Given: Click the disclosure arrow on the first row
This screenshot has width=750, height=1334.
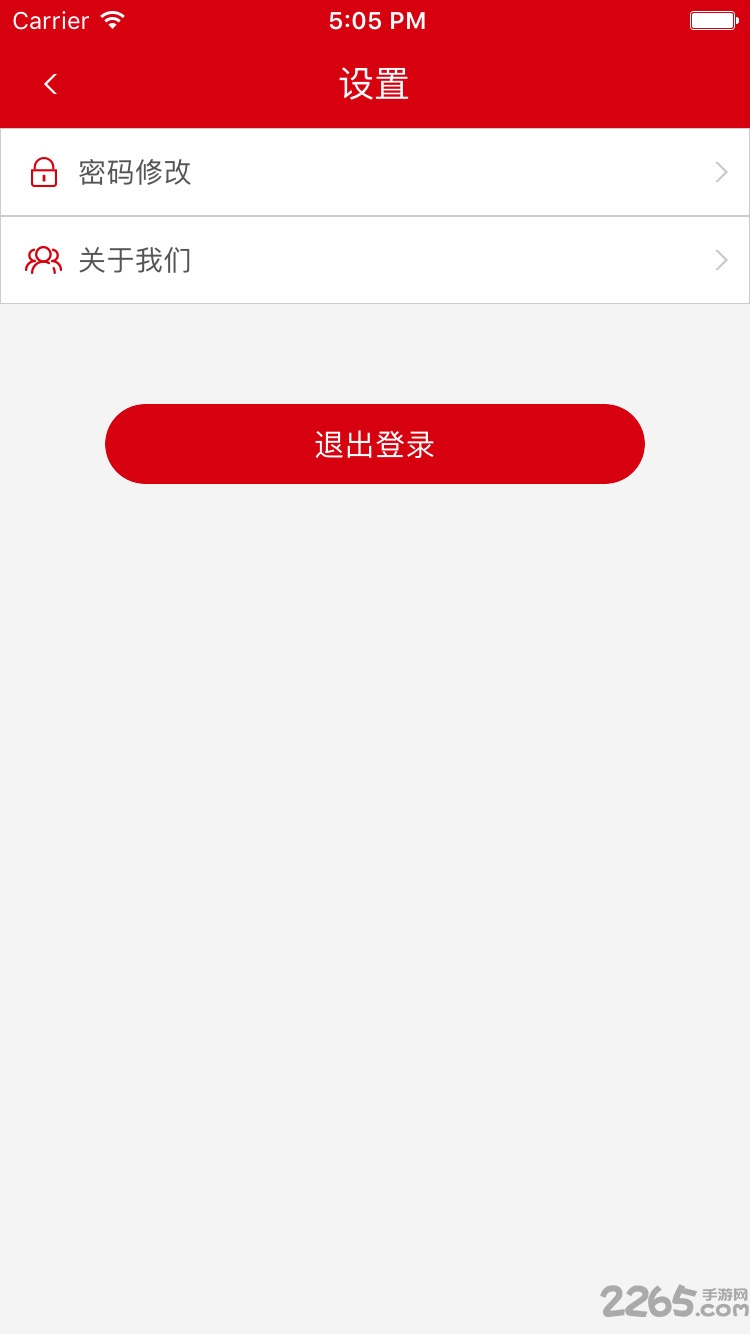Looking at the screenshot, I should point(721,171).
